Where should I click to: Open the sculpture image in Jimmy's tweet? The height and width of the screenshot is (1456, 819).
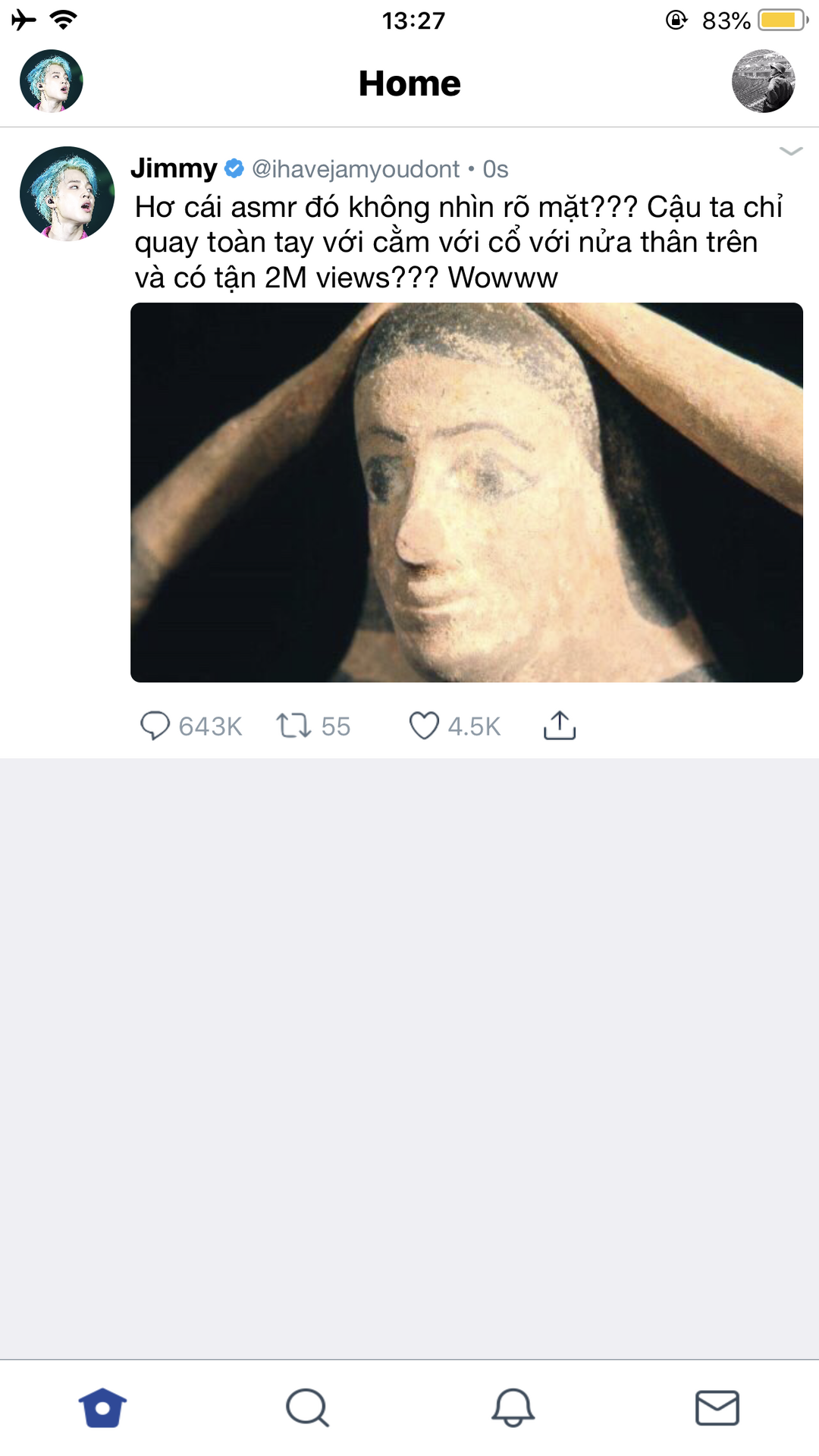466,492
